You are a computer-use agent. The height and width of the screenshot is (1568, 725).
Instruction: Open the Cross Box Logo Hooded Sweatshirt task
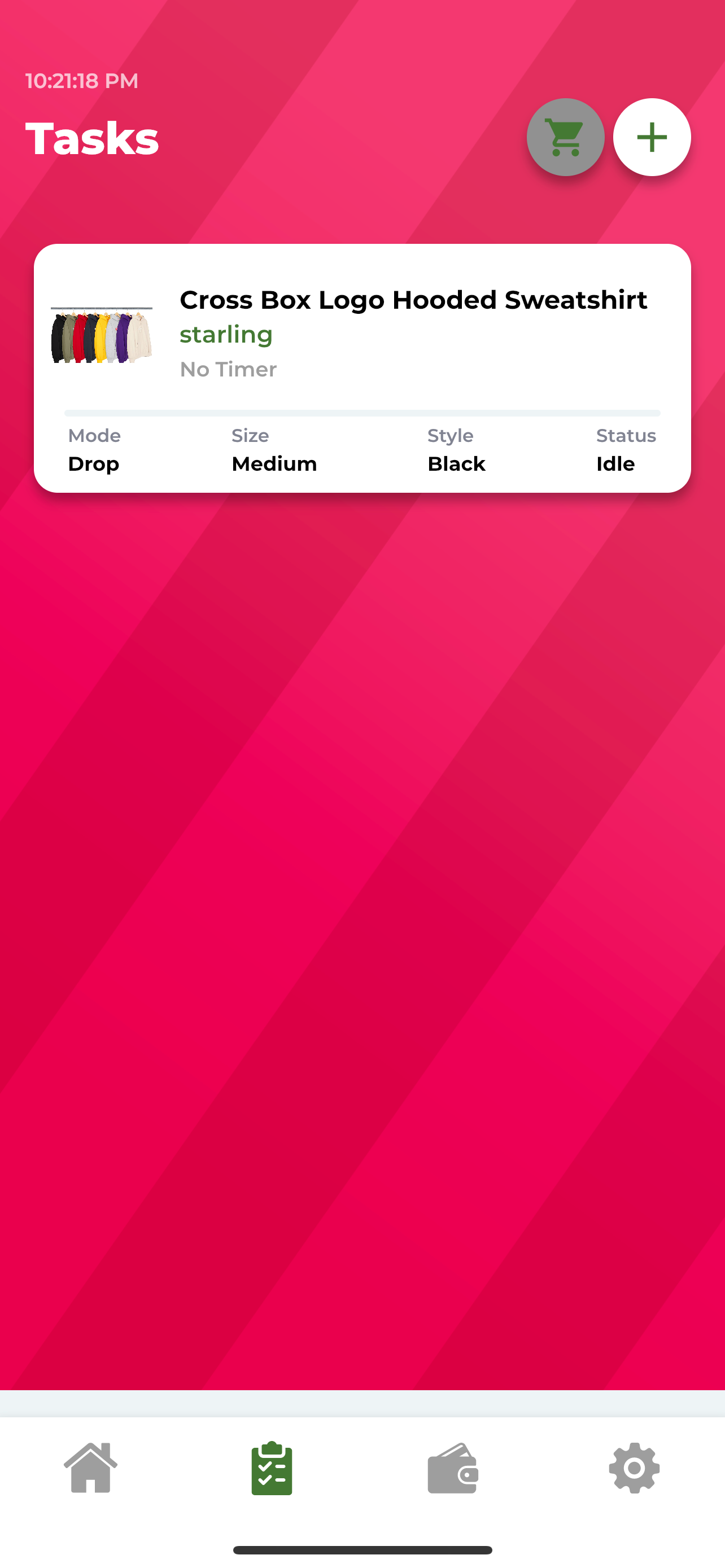pyautogui.click(x=362, y=367)
